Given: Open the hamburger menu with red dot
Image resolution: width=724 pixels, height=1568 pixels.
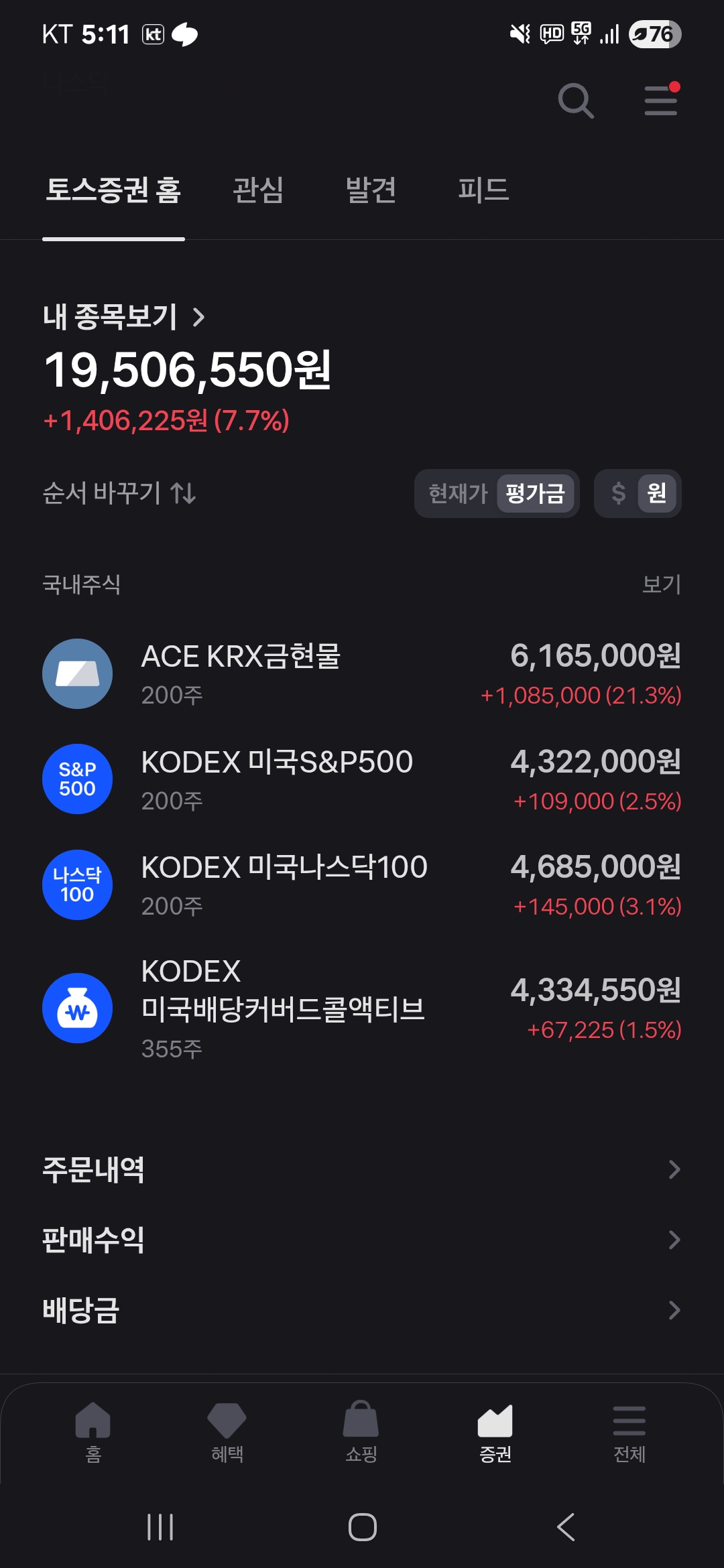Looking at the screenshot, I should (661, 101).
